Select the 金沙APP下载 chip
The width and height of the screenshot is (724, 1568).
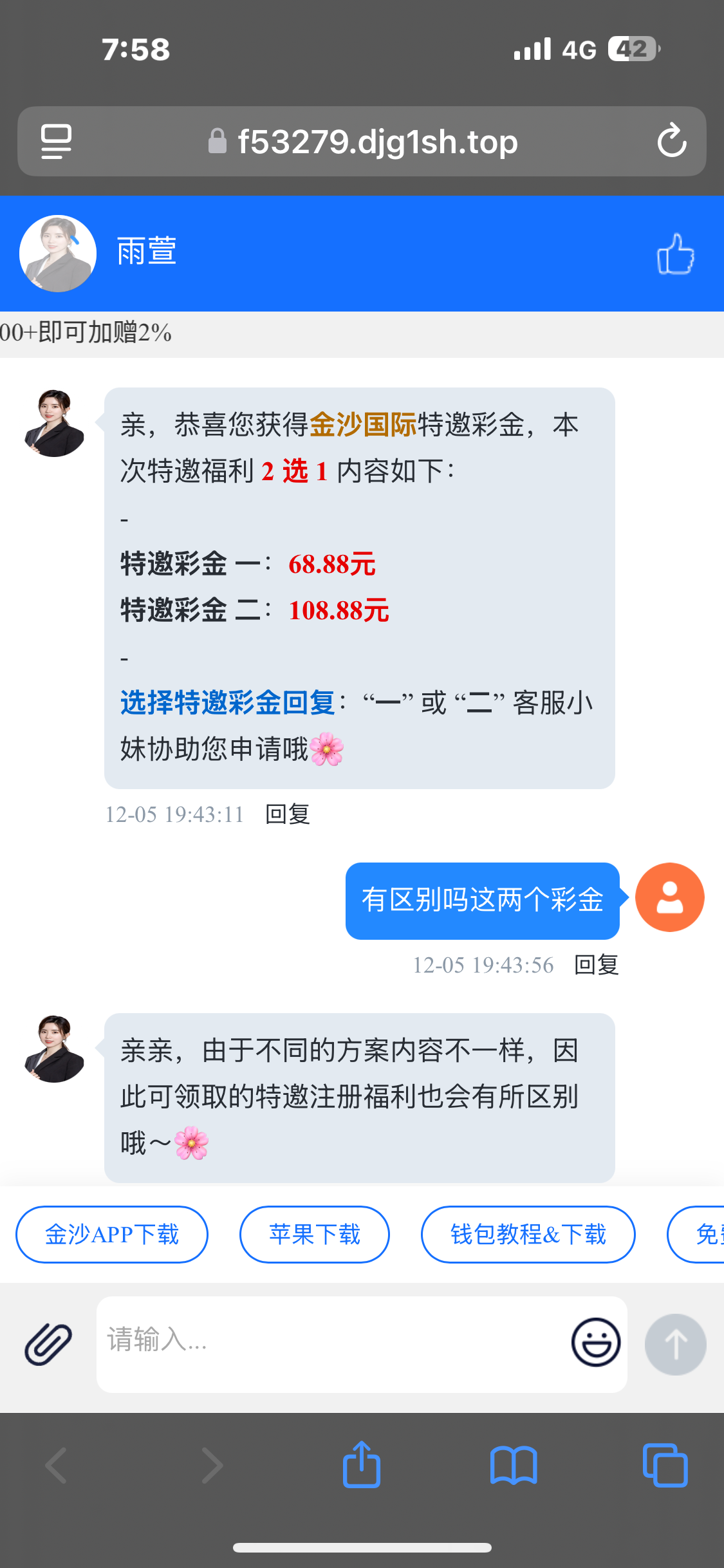[x=112, y=1235]
